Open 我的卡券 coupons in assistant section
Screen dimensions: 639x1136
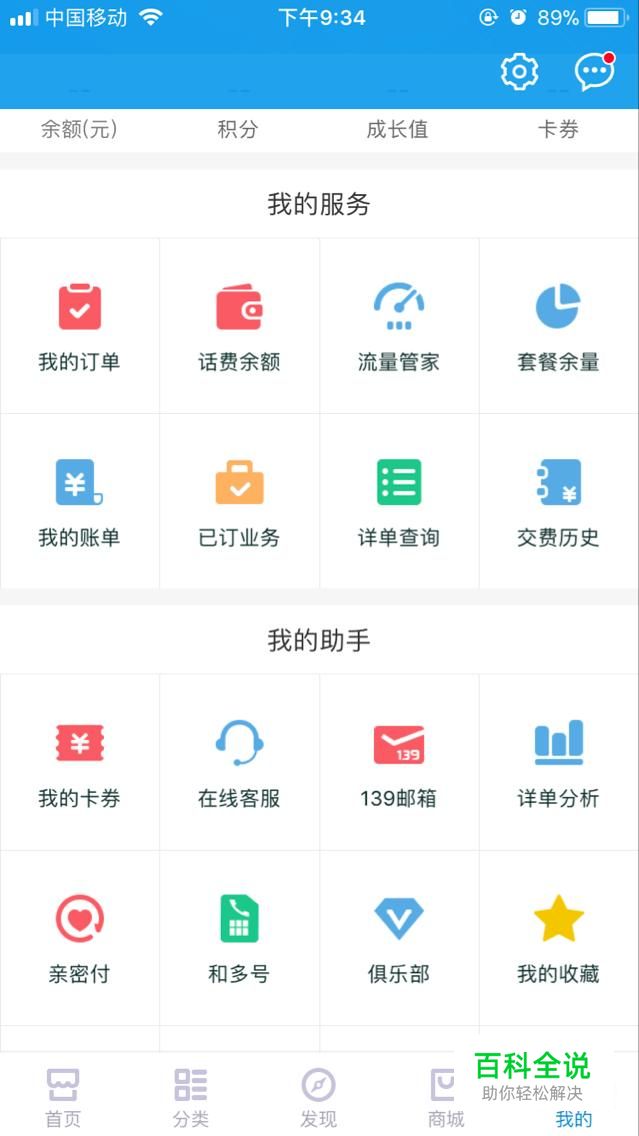[x=79, y=762]
